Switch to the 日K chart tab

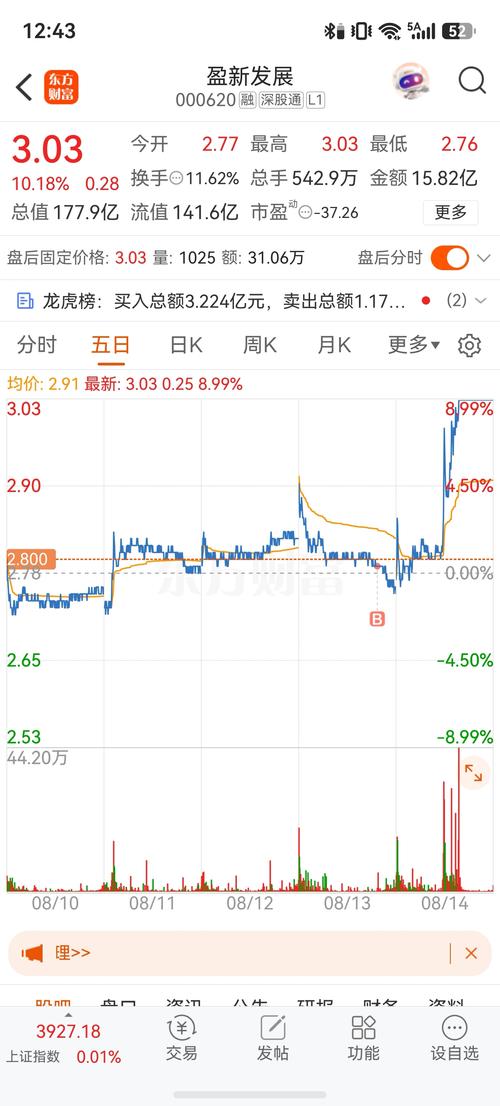186,345
